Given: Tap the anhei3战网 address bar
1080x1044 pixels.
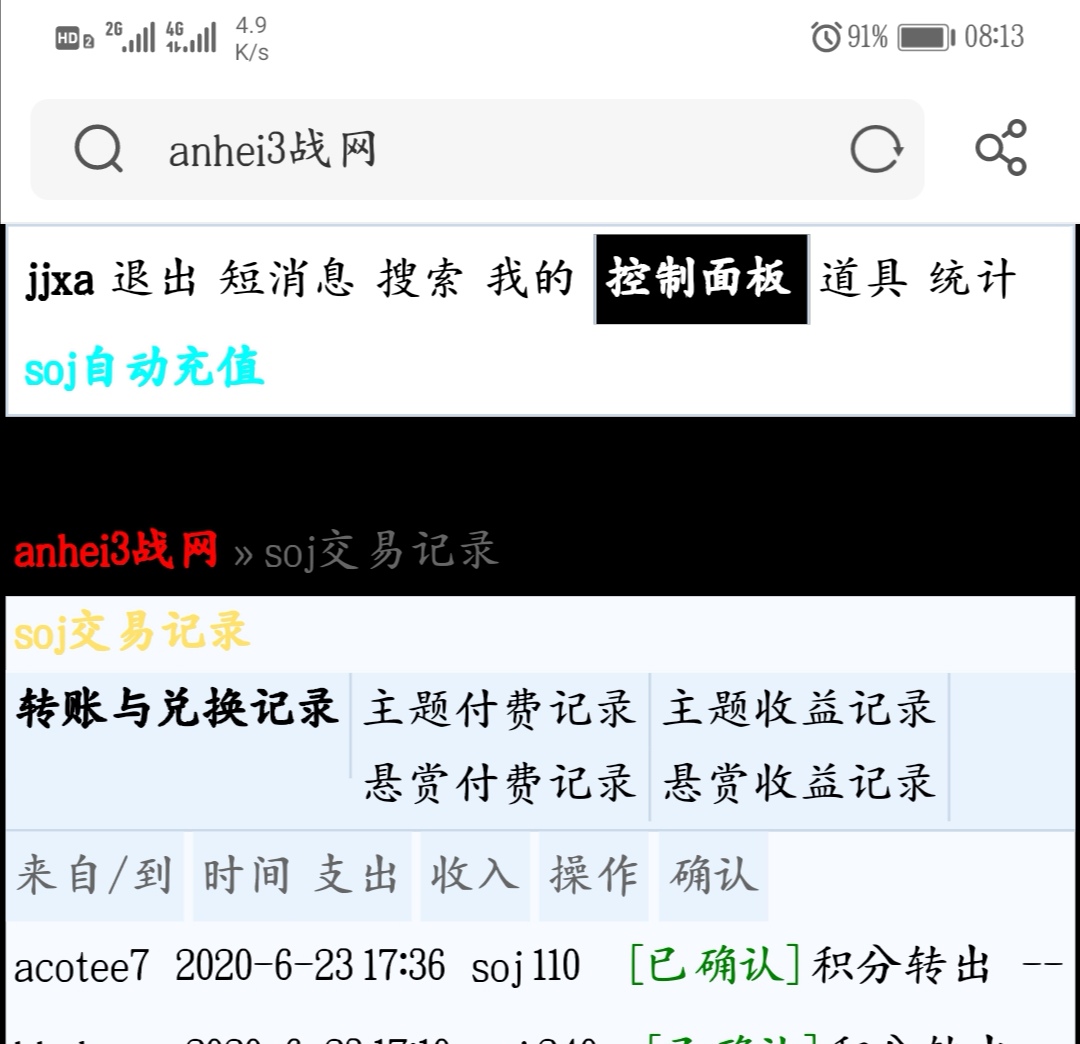Looking at the screenshot, I should coord(450,150).
